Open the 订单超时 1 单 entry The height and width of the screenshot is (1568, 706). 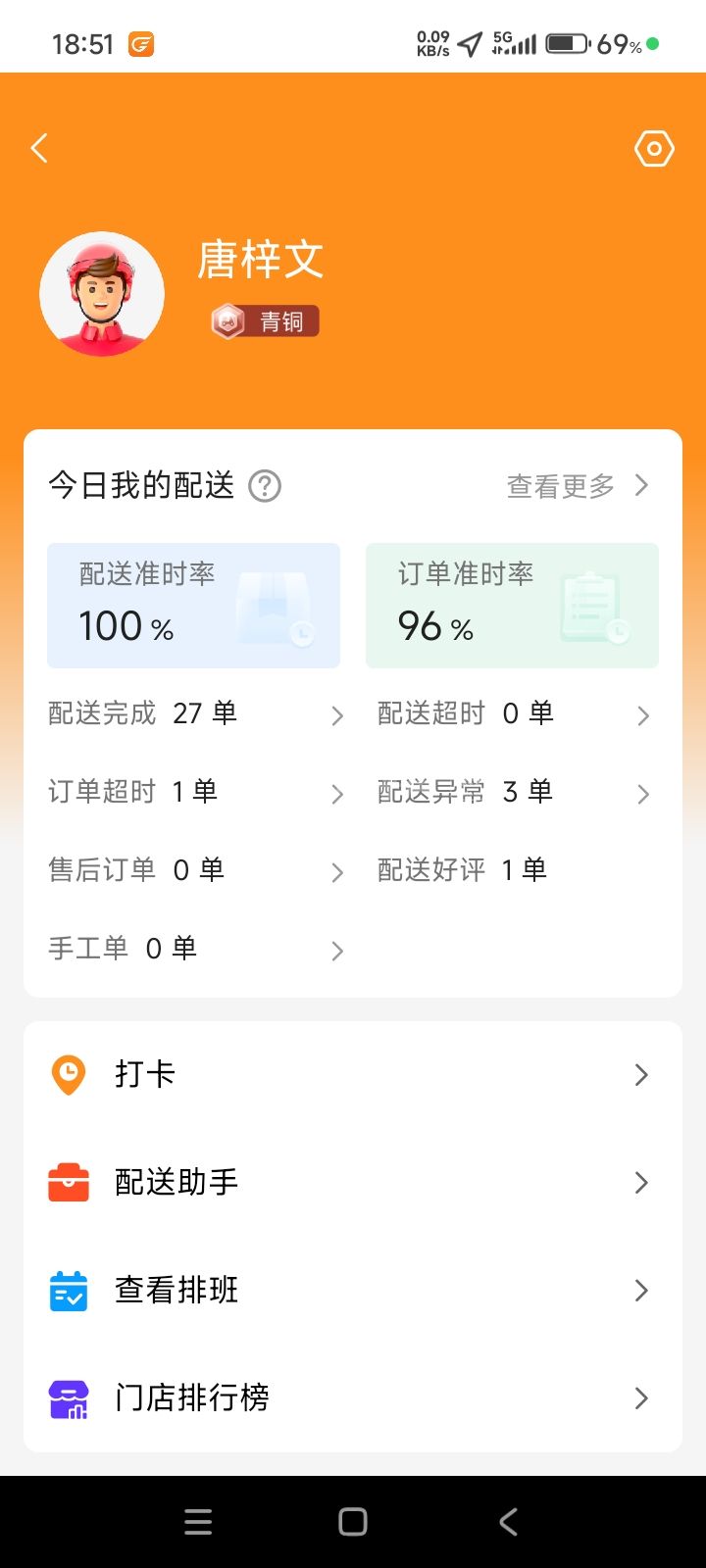pyautogui.click(x=196, y=792)
